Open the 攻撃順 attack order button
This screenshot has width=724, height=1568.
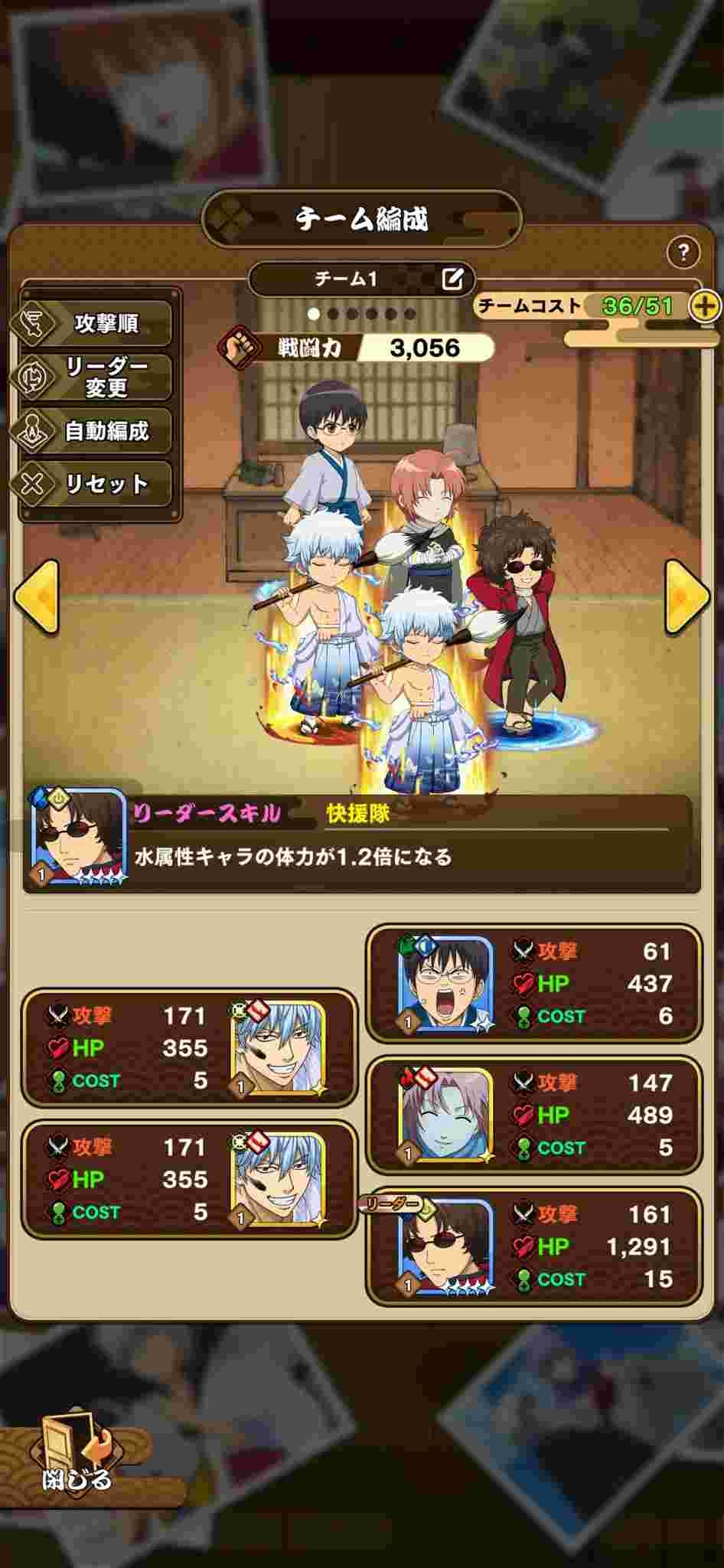96,323
